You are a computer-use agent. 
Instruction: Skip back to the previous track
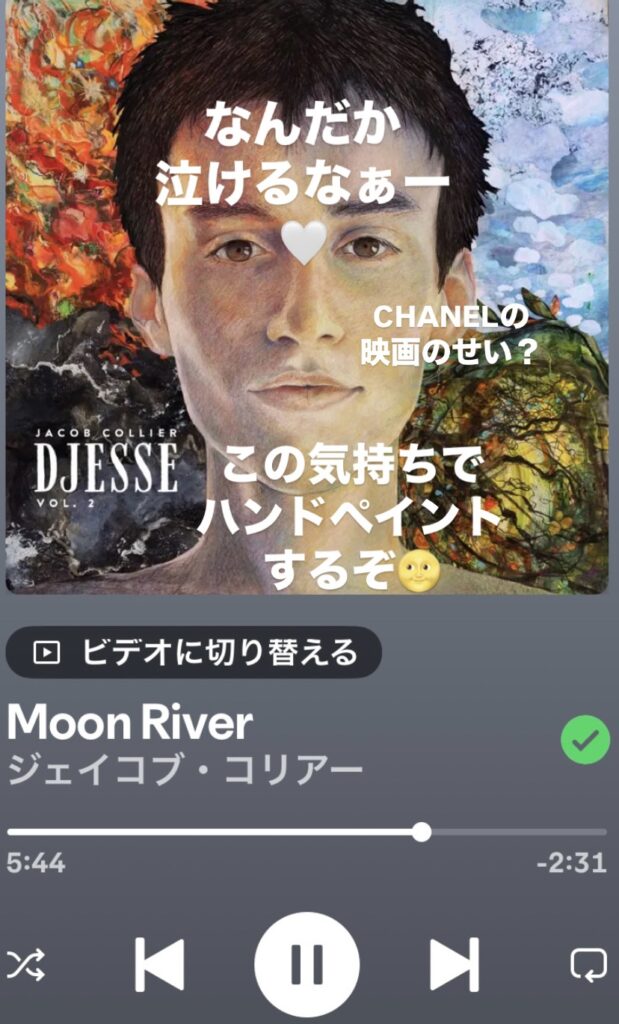[159, 965]
